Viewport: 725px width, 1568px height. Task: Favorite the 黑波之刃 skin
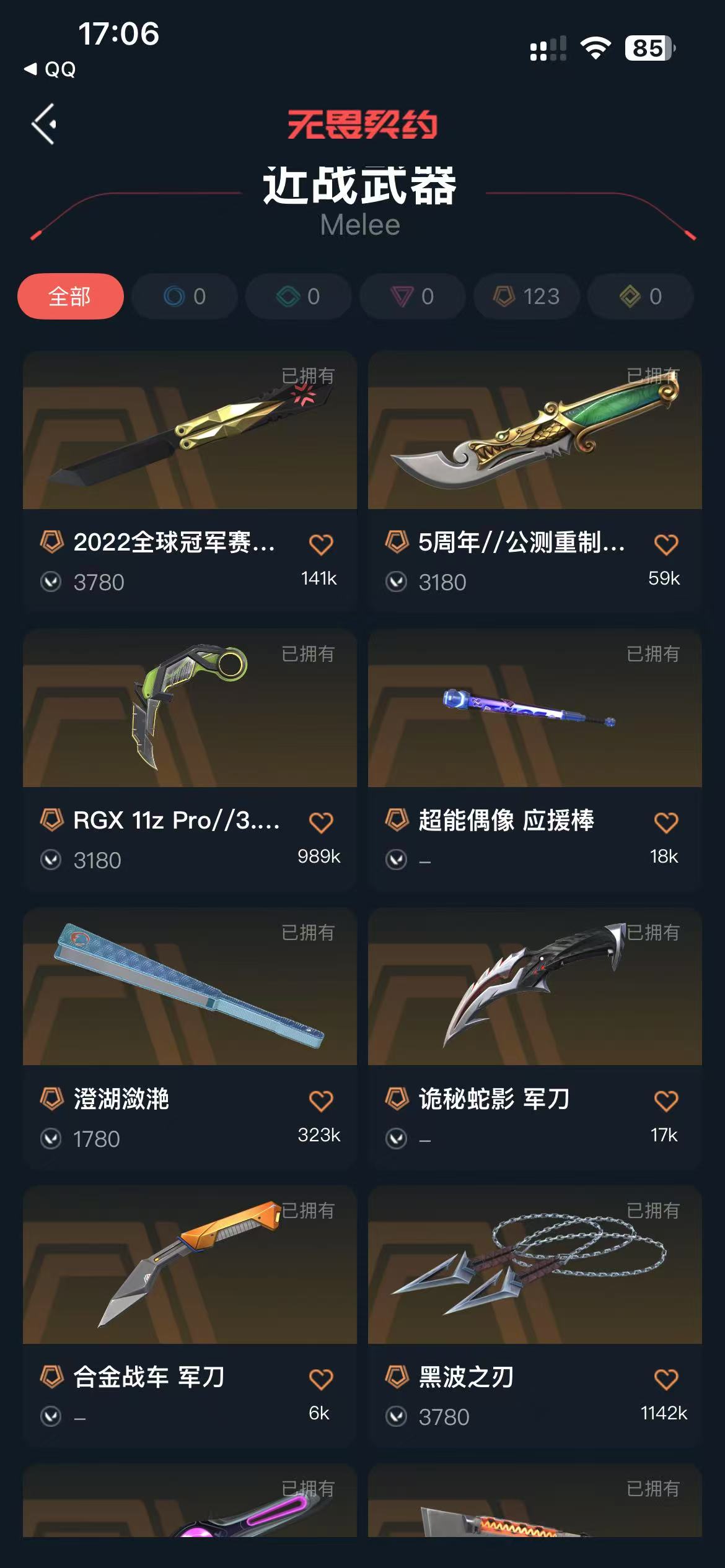tap(666, 1379)
